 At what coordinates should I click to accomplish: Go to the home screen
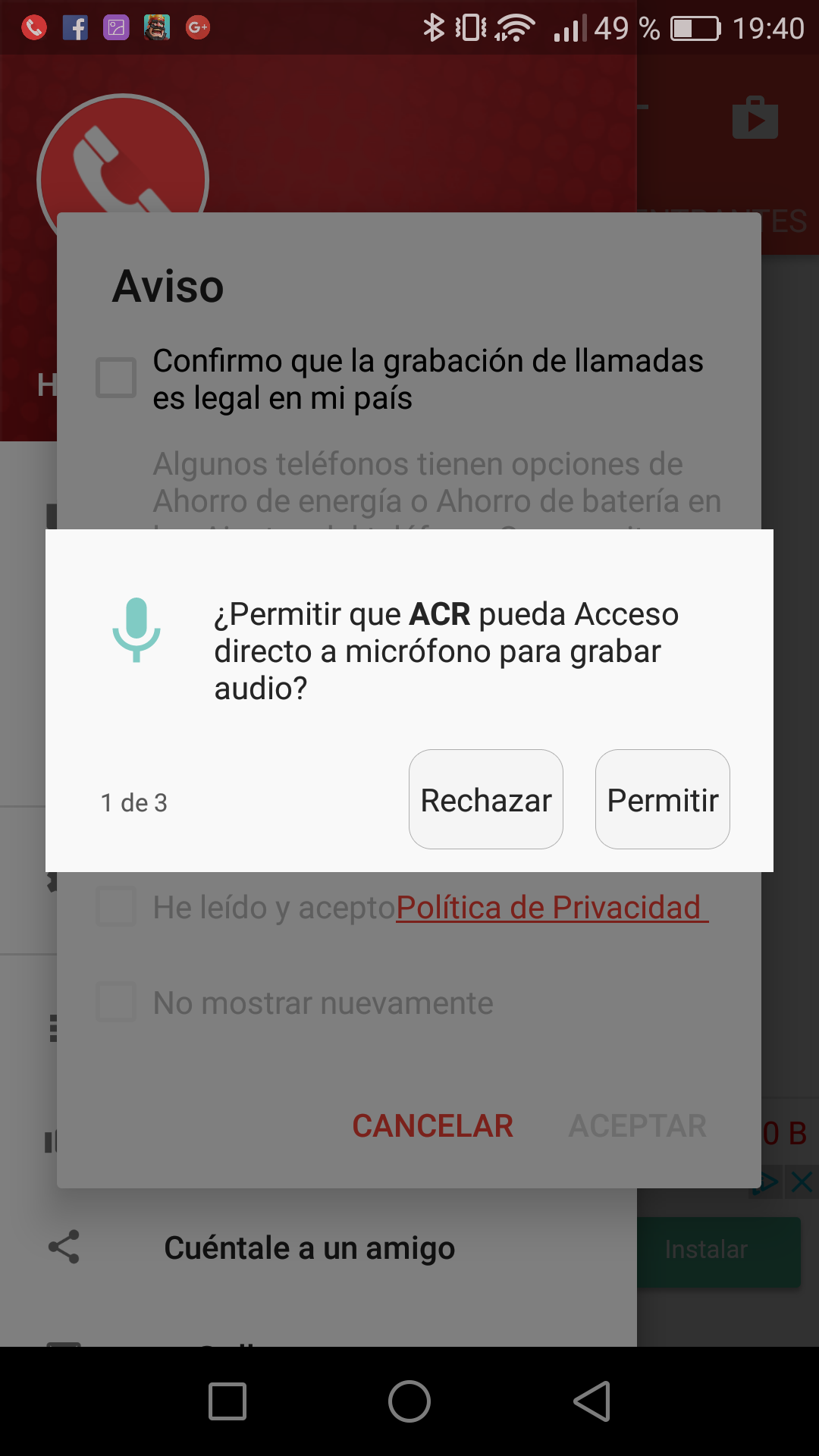409,1401
